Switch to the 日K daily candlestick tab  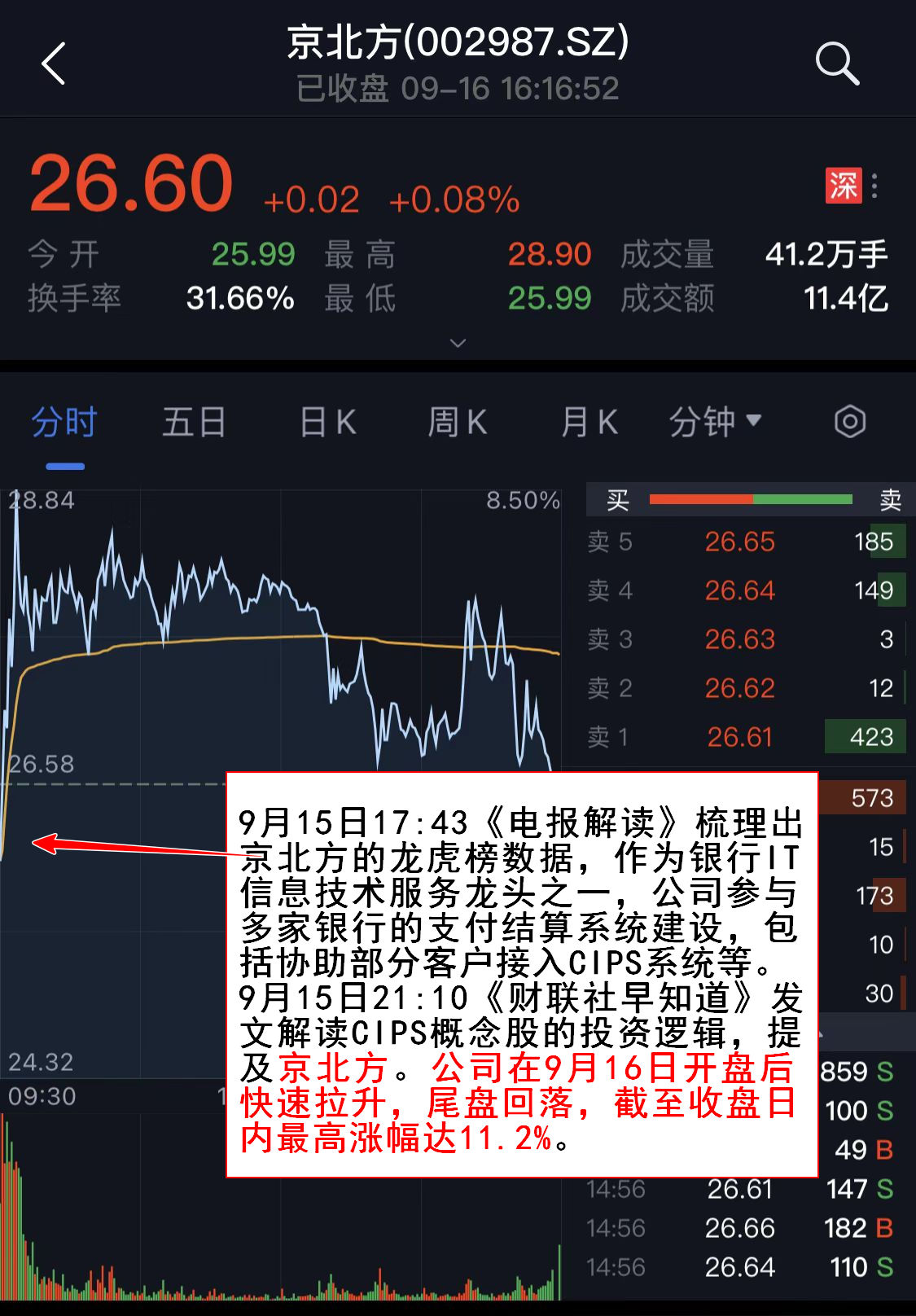tap(327, 423)
